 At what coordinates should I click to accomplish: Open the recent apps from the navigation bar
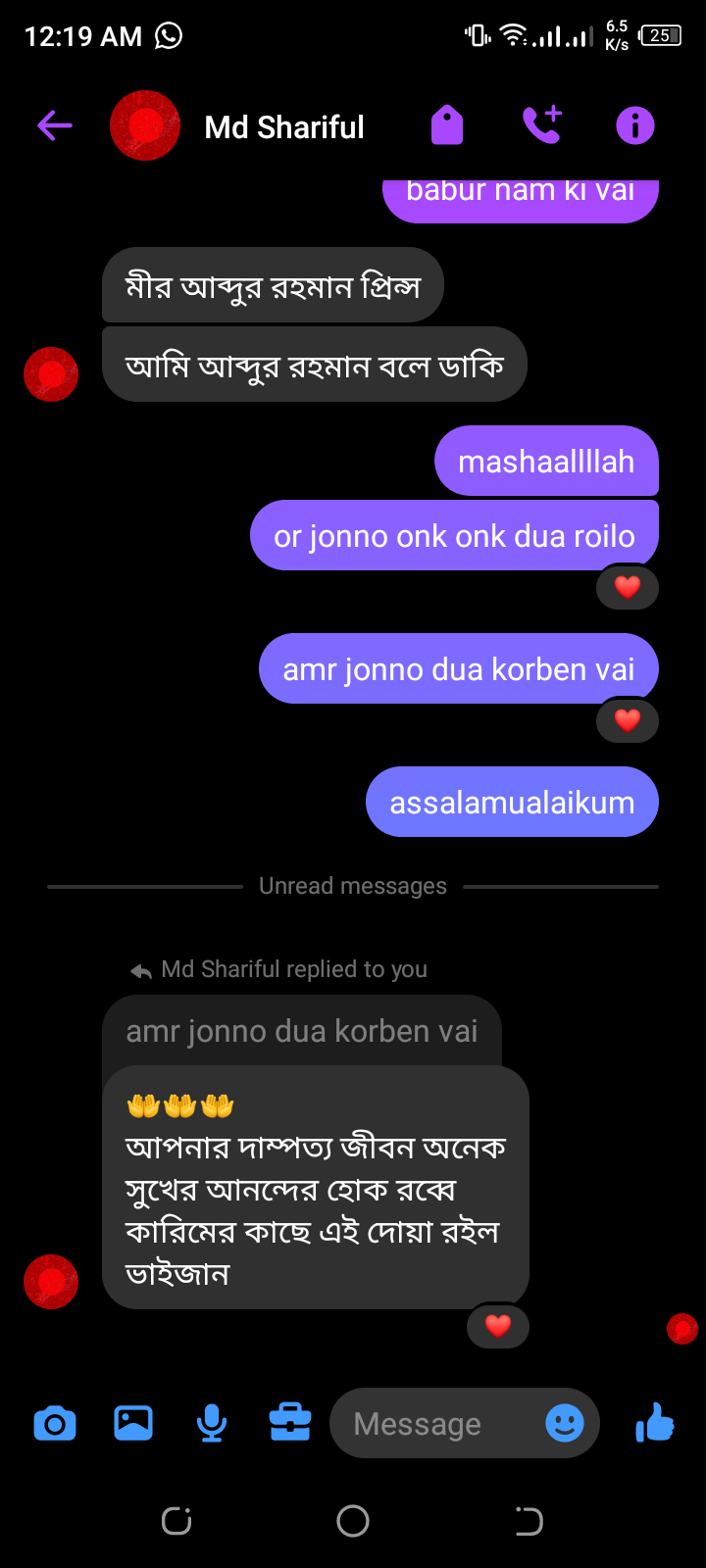point(176,1521)
